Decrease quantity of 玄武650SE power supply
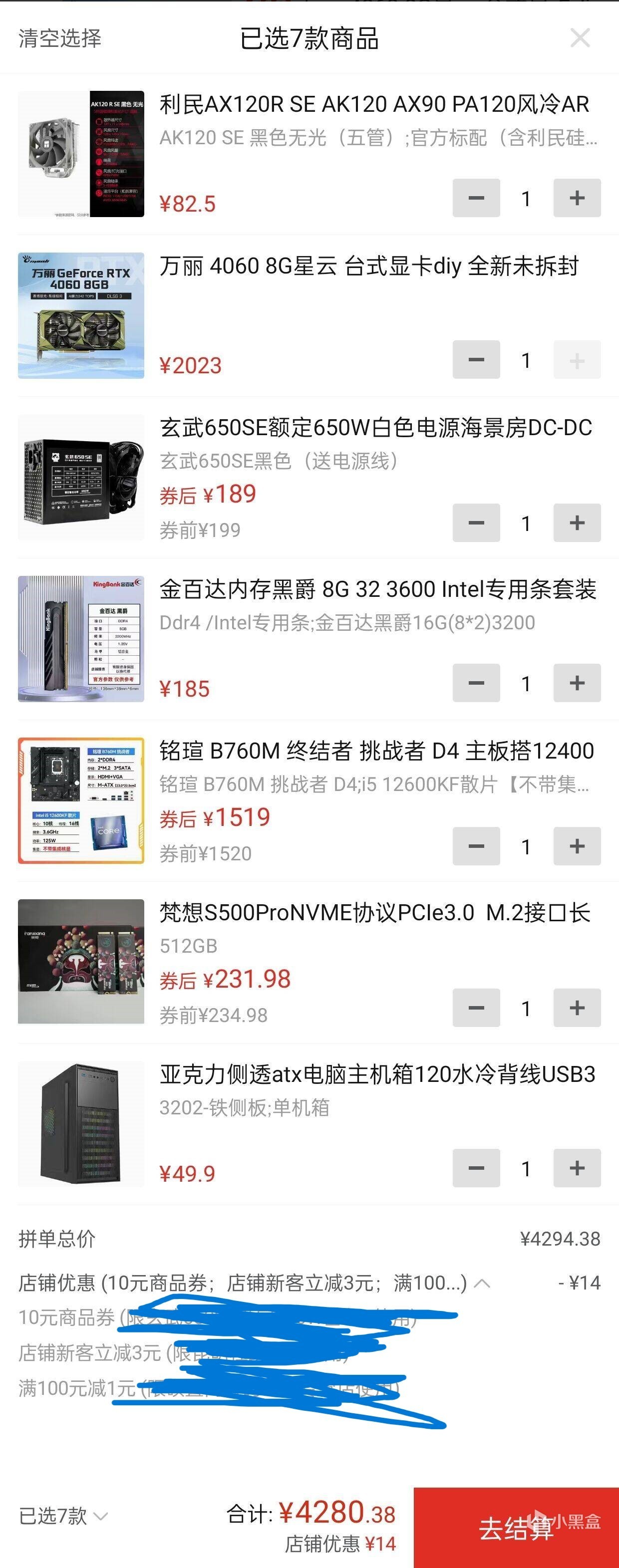The image size is (619, 1568). tap(476, 523)
